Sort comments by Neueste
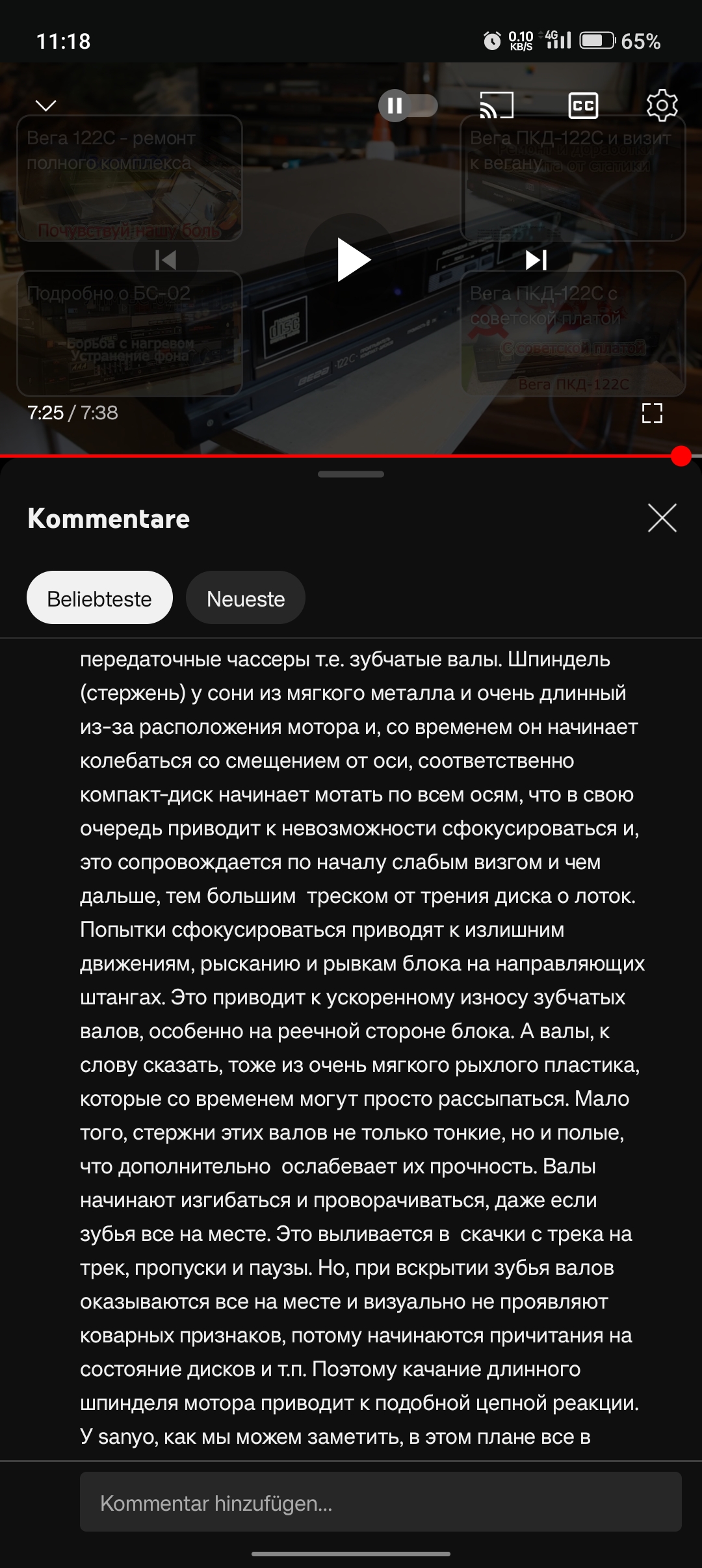Screen dimensions: 702x1568 coord(246,598)
